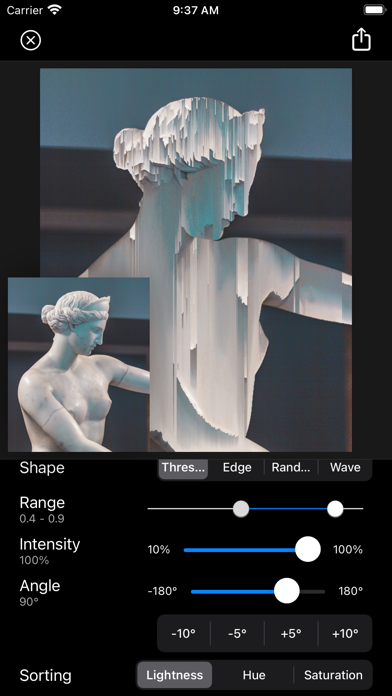Sort pixels by Lightness

click(x=174, y=675)
